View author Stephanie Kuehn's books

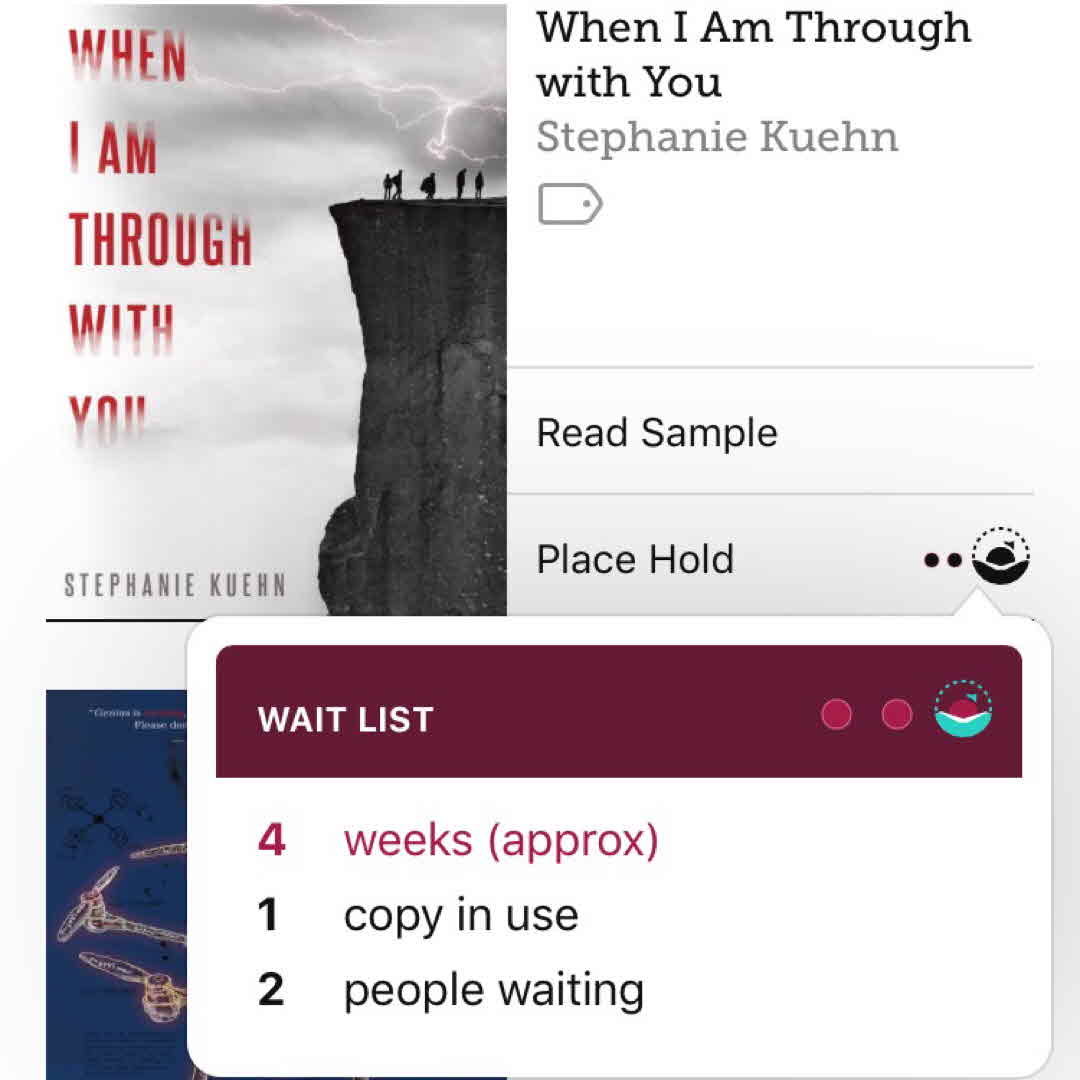tap(717, 137)
